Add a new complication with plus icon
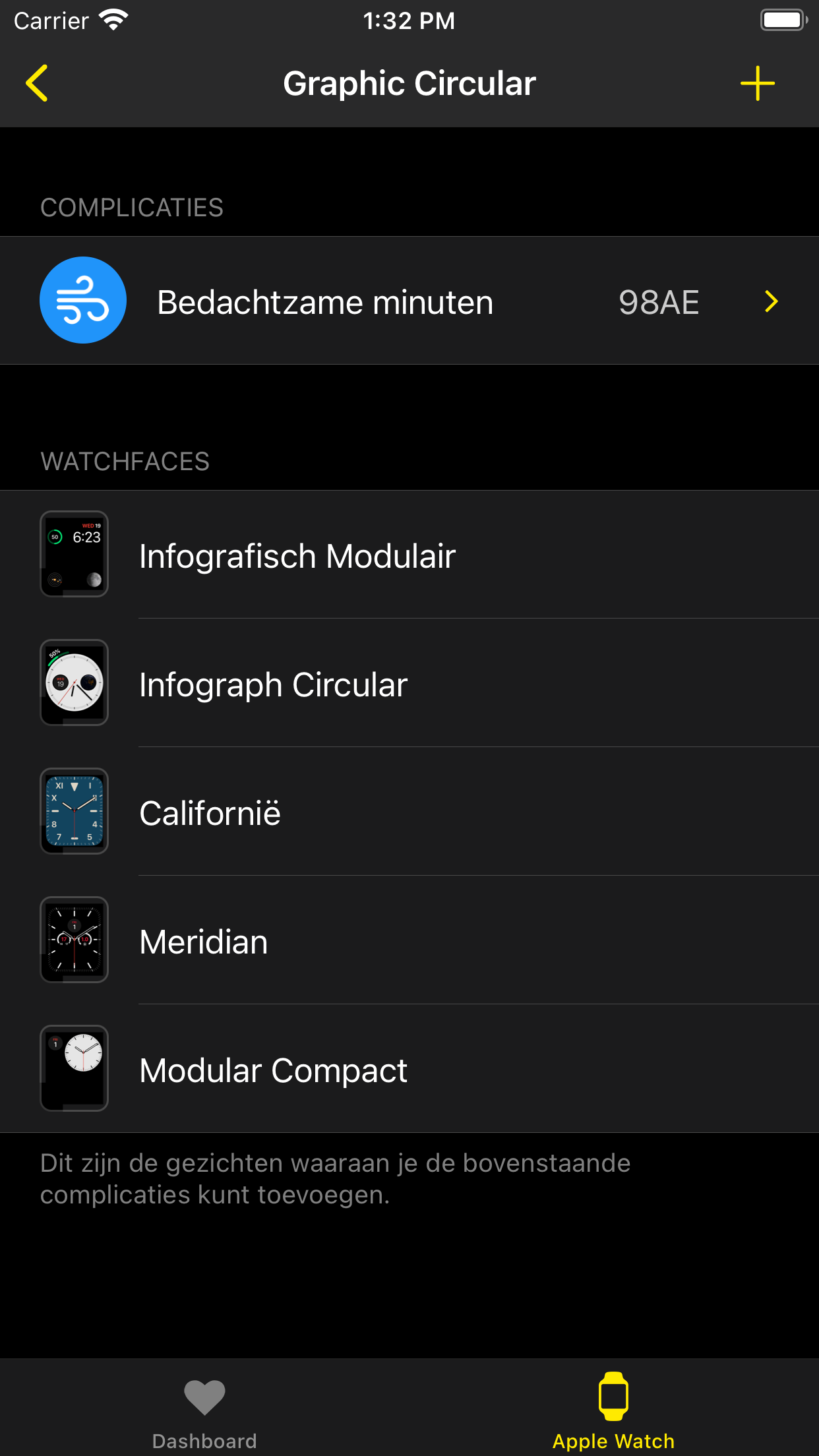The height and width of the screenshot is (1456, 819). click(x=757, y=83)
